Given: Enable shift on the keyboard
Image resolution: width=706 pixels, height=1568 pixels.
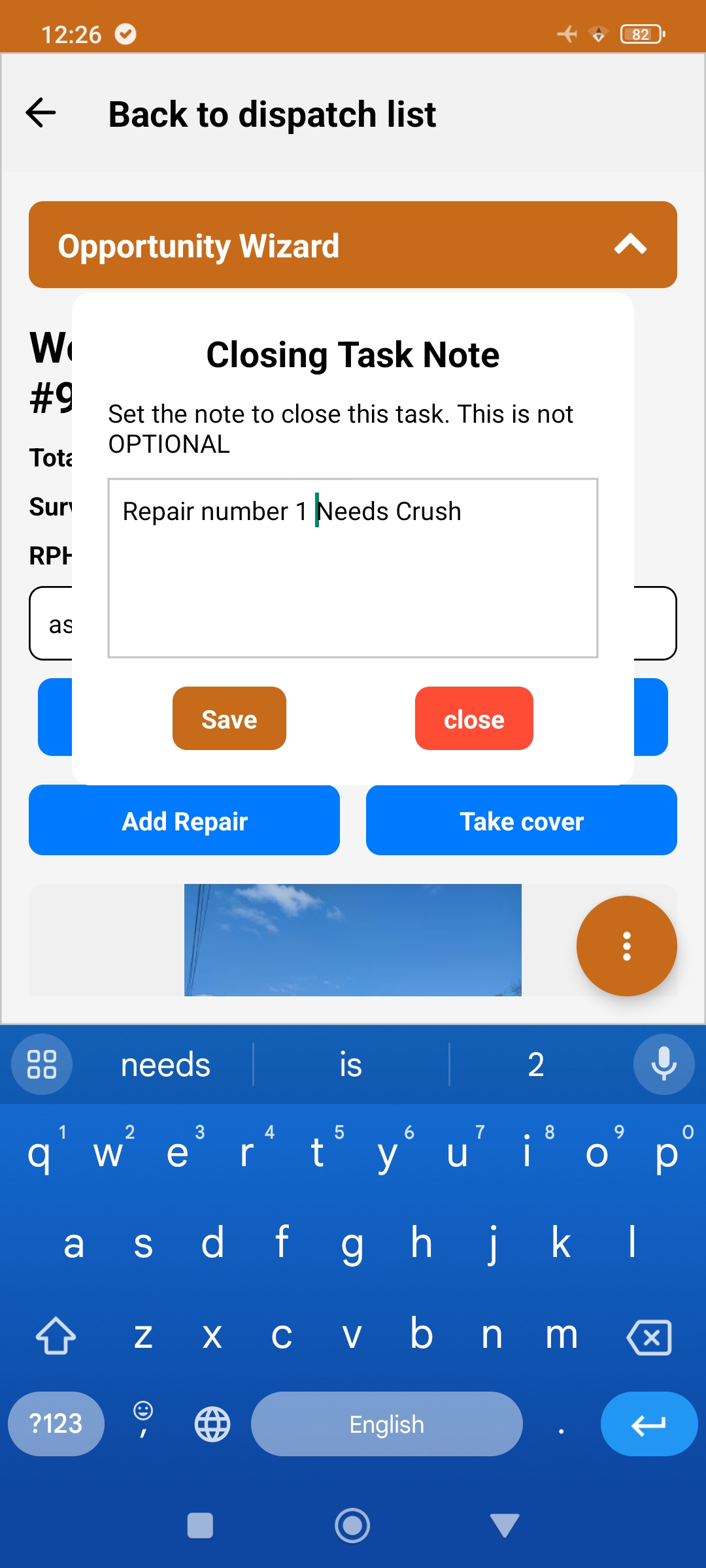Looking at the screenshot, I should tap(56, 1335).
